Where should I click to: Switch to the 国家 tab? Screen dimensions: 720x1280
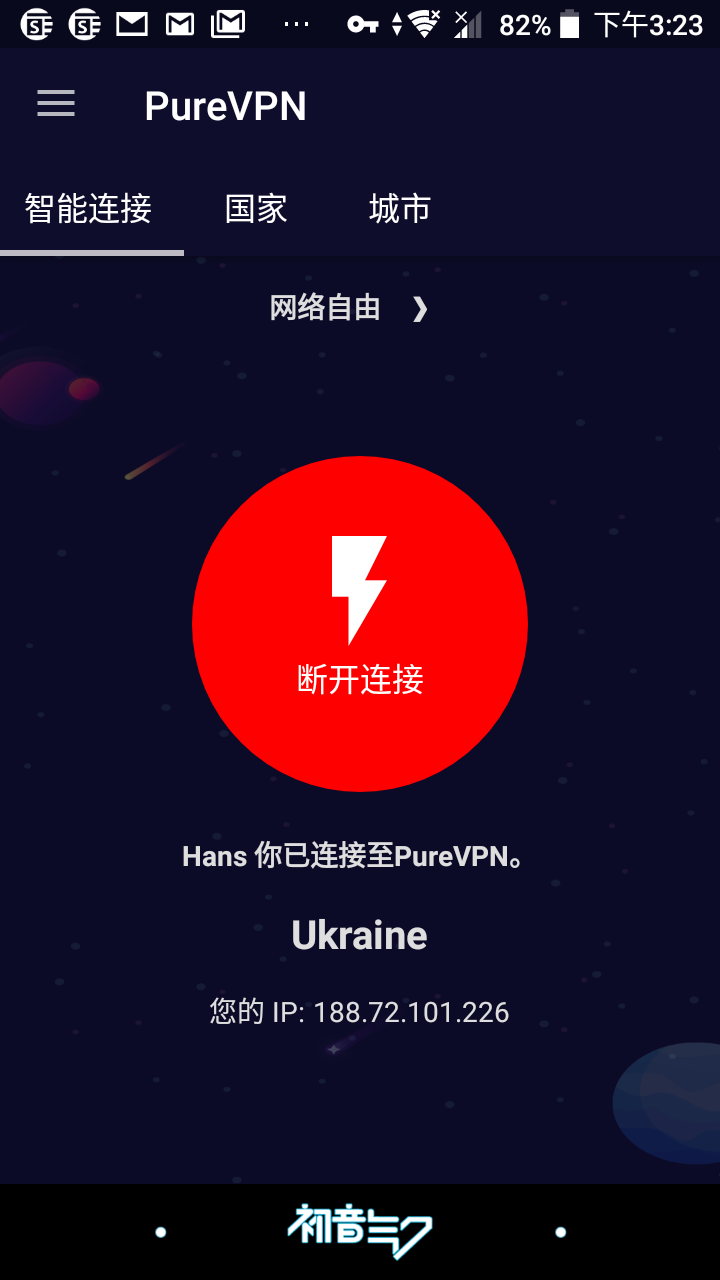point(256,209)
